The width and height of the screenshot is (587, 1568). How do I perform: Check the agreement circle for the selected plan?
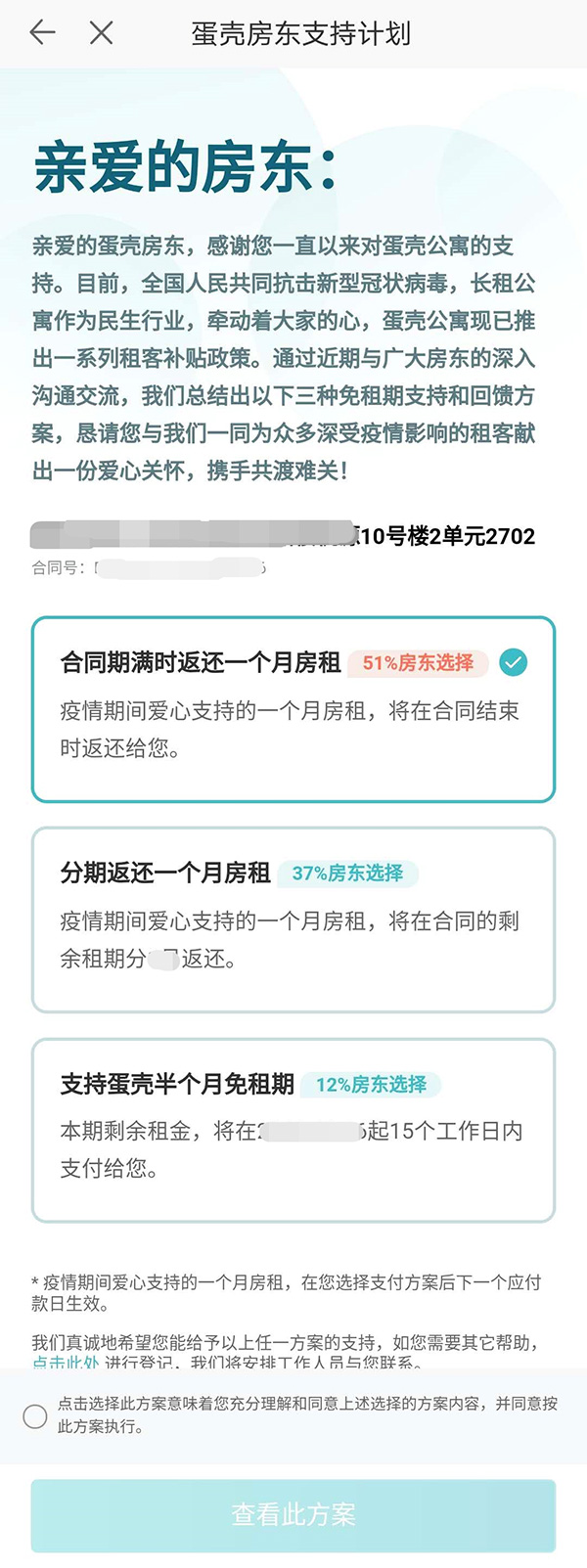point(35,1415)
